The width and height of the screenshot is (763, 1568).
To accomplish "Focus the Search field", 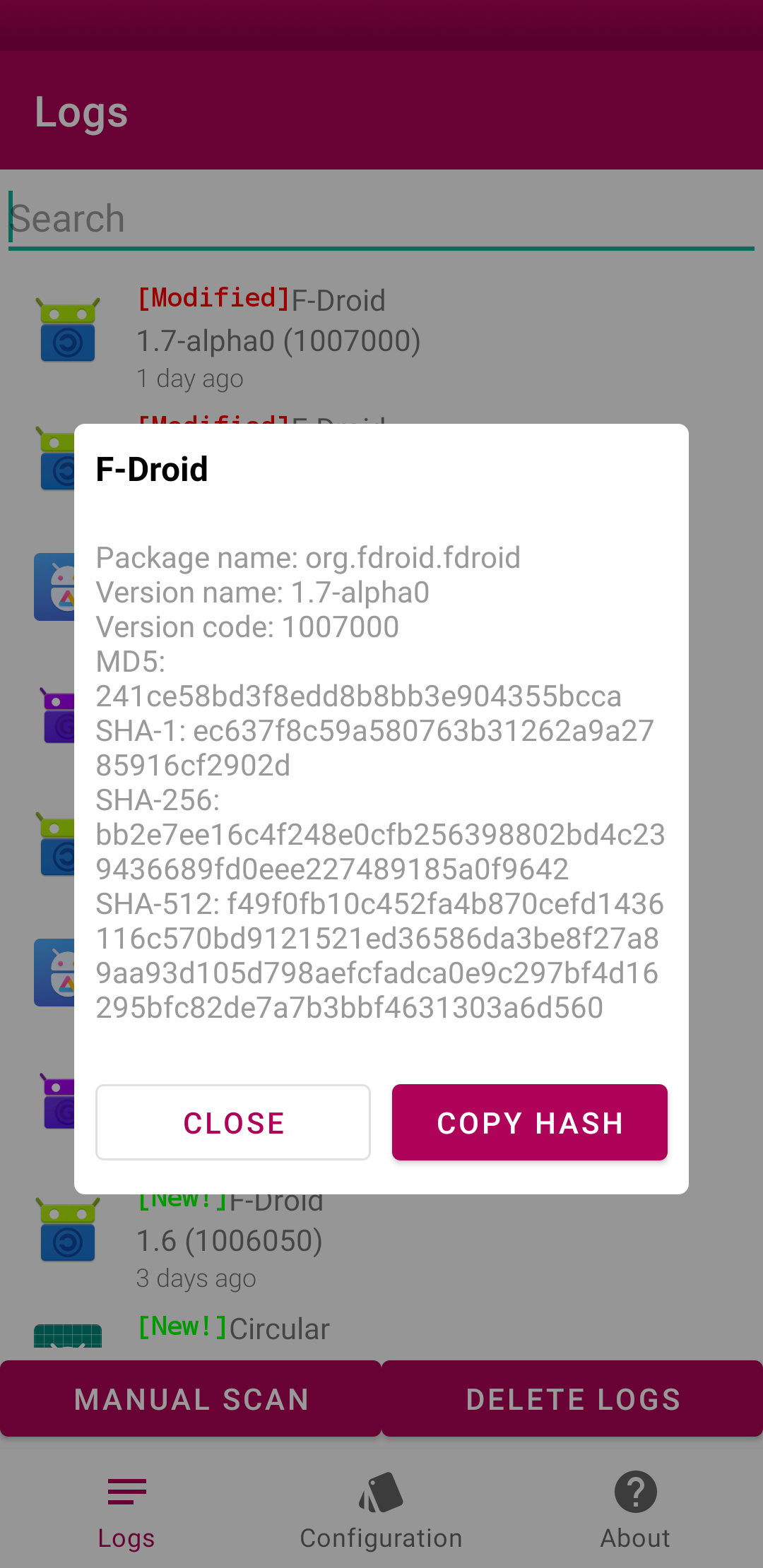I will pyautogui.click(x=381, y=219).
